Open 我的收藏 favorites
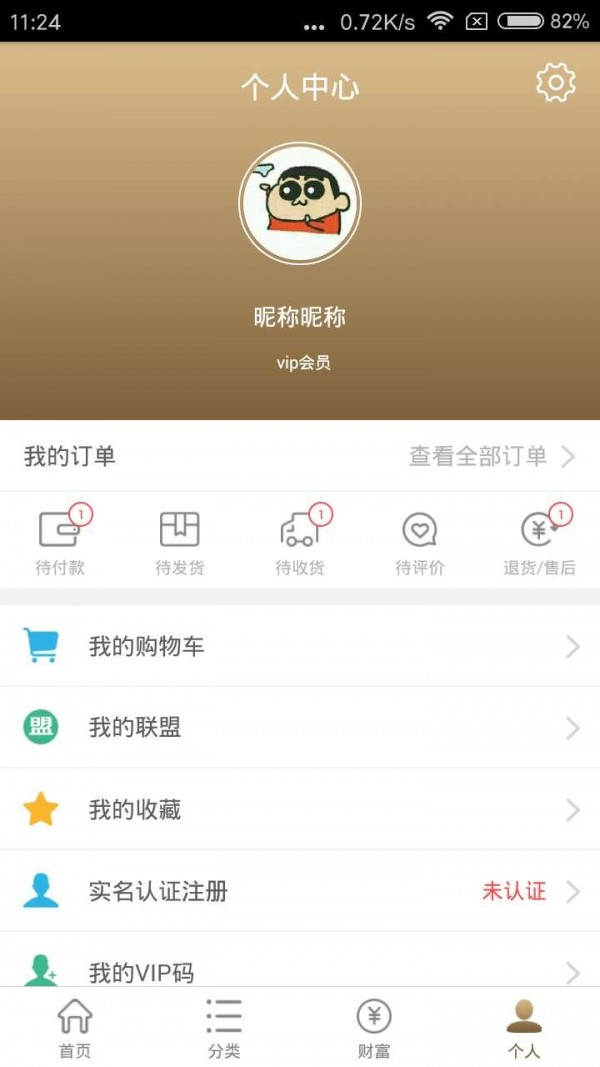 tap(300, 810)
